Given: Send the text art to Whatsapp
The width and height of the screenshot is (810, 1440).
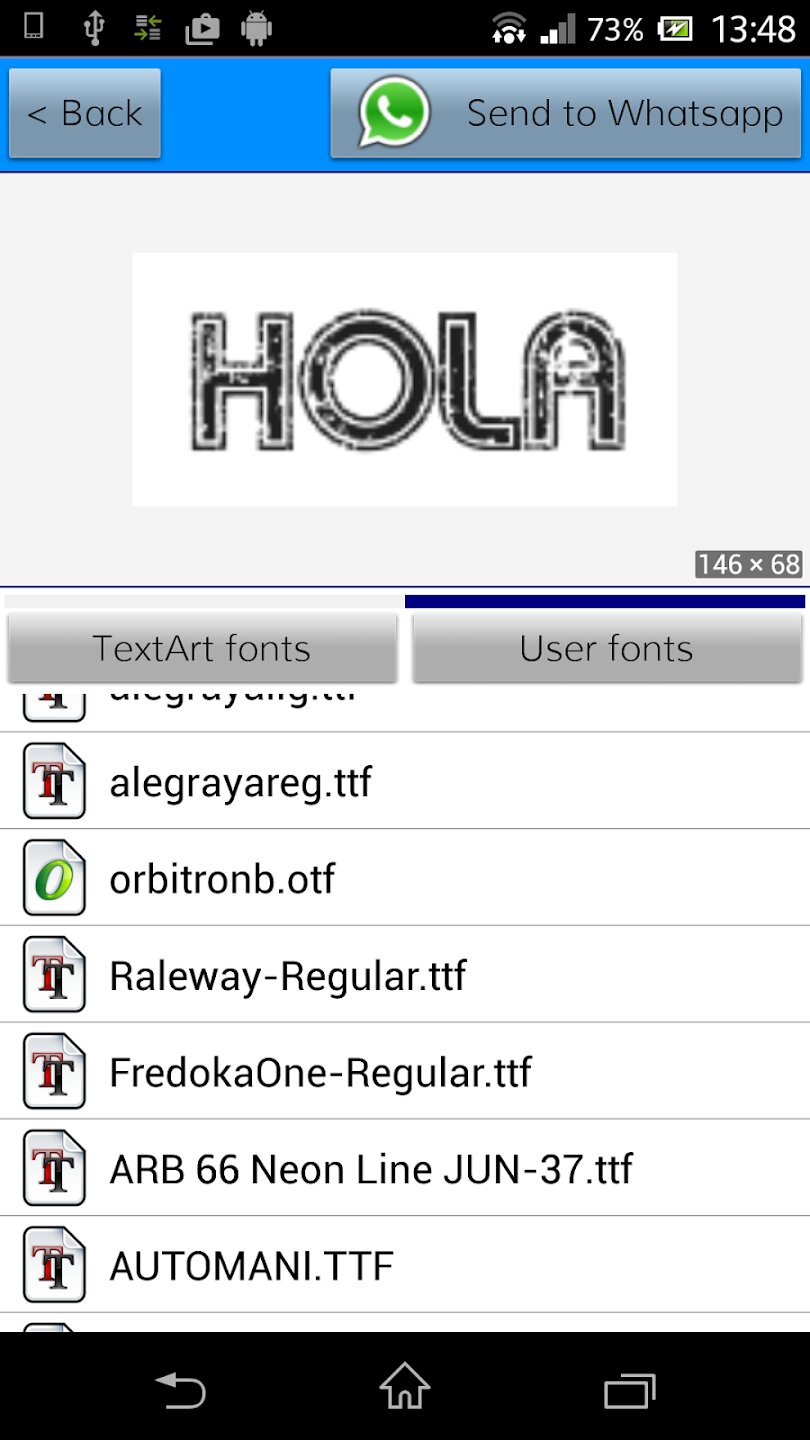Looking at the screenshot, I should tap(565, 113).
